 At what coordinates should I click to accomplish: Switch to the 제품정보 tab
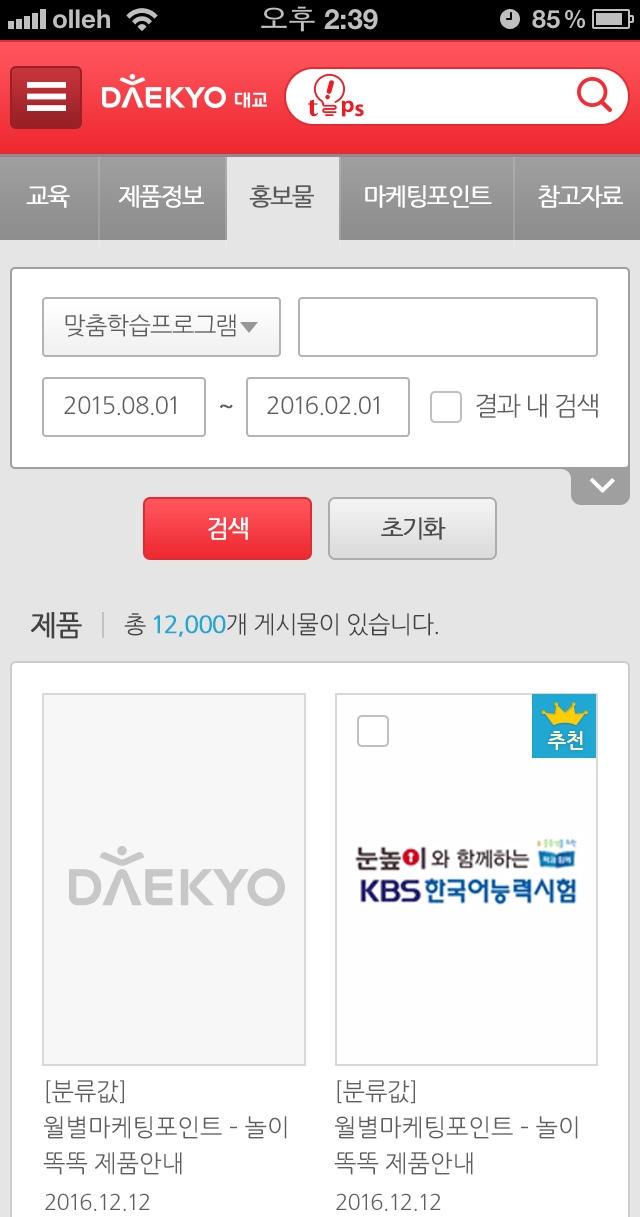(162, 197)
